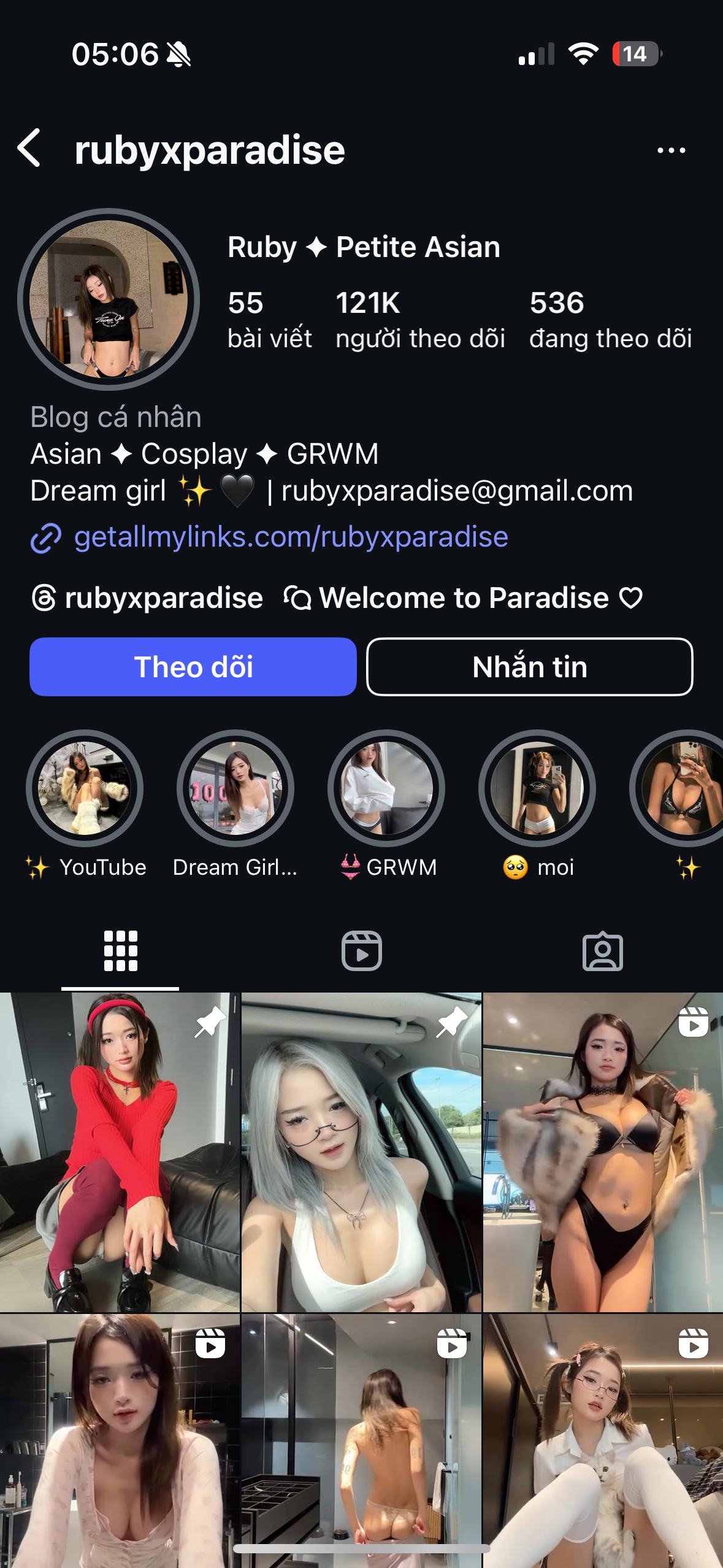View the 536 following list
Image resolution: width=723 pixels, height=1568 pixels.
coord(610,320)
